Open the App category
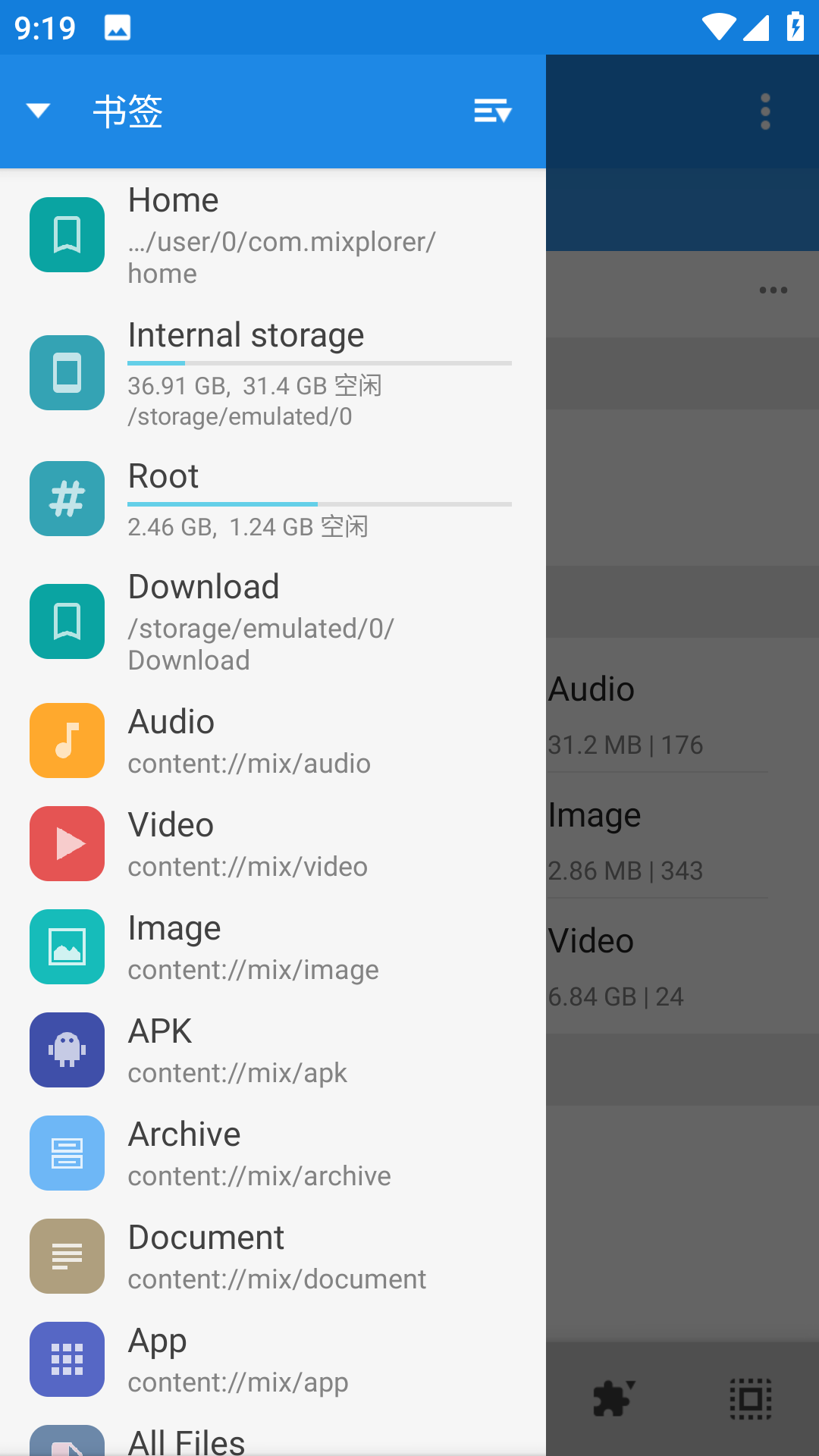 [273, 1360]
